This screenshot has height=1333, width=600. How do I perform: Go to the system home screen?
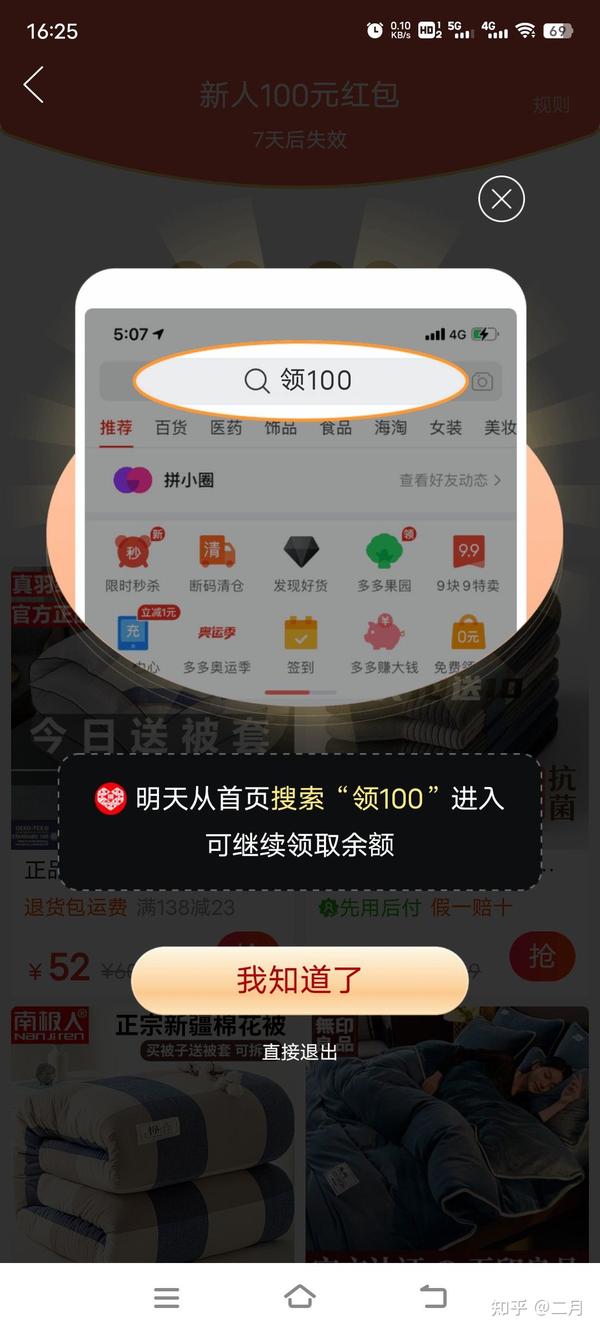(x=300, y=1297)
